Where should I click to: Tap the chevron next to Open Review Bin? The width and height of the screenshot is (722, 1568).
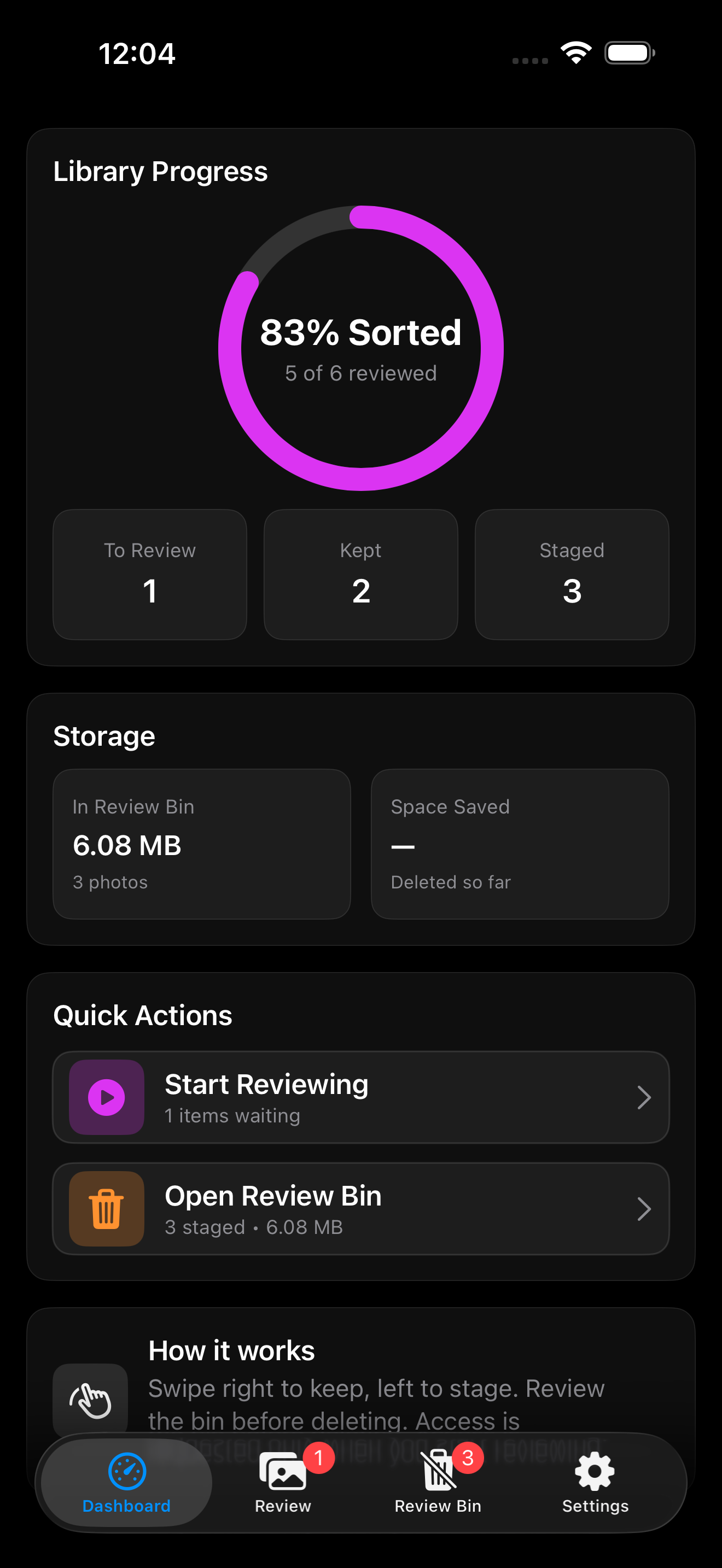tap(645, 1209)
